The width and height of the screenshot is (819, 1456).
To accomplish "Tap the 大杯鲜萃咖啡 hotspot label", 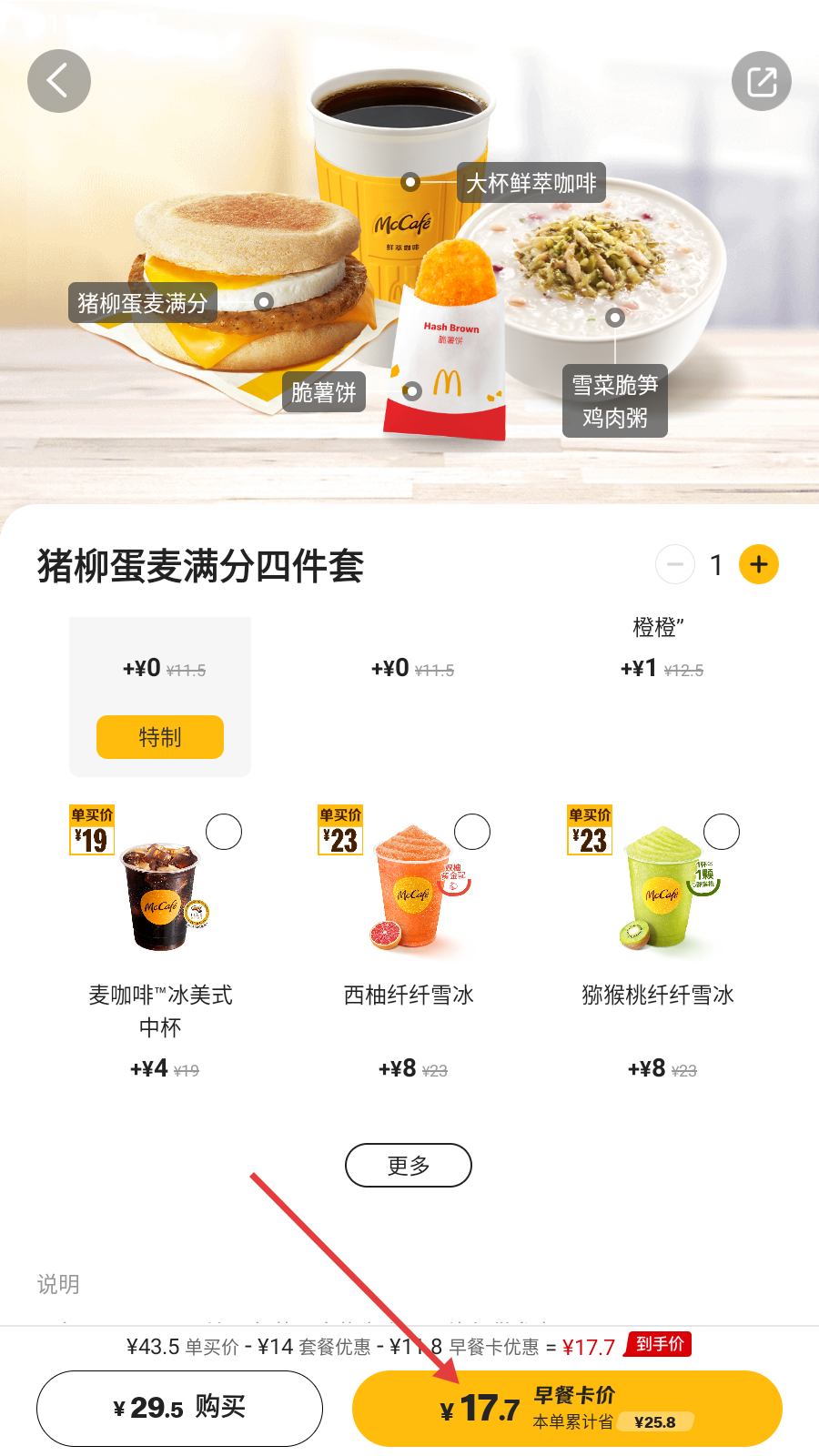I will coord(531,183).
